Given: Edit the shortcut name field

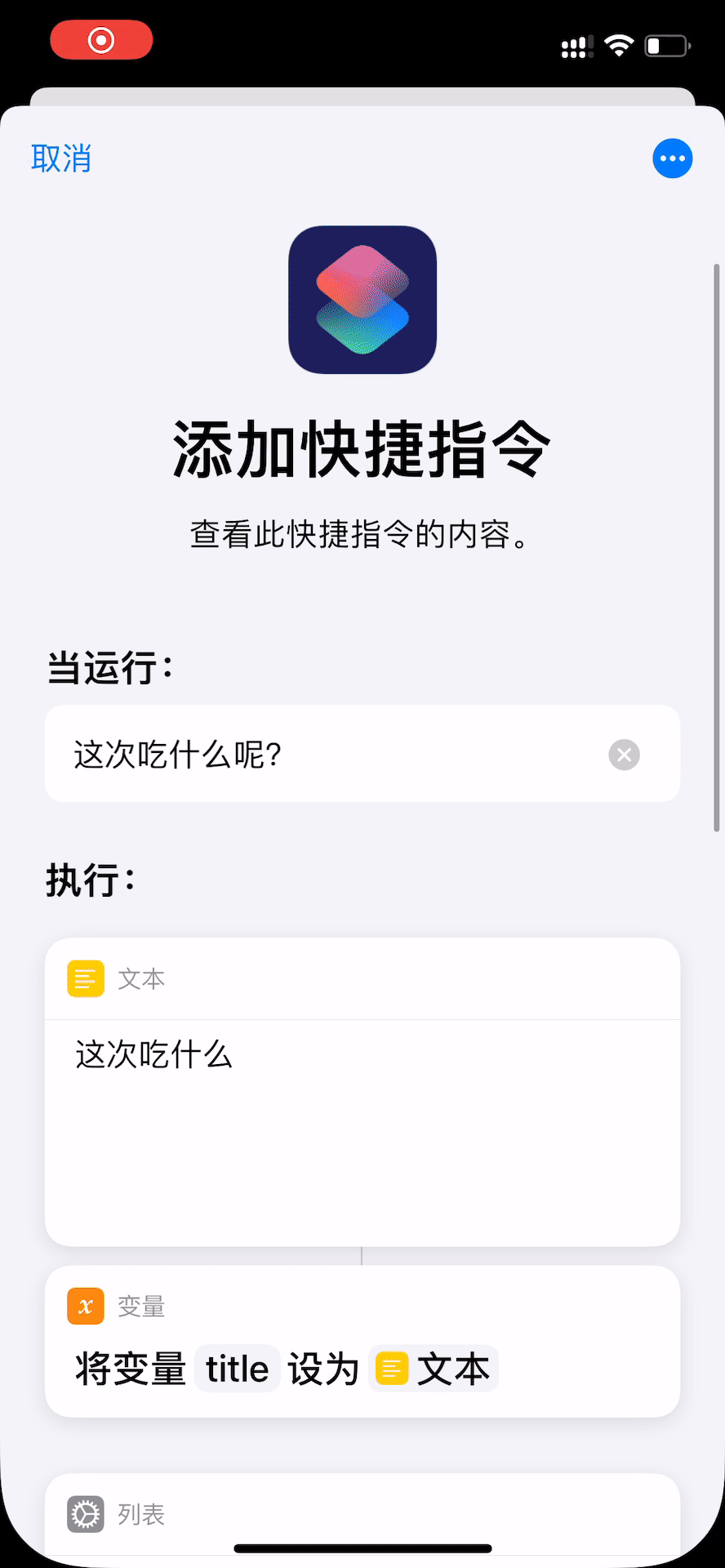Looking at the screenshot, I should tap(327, 755).
